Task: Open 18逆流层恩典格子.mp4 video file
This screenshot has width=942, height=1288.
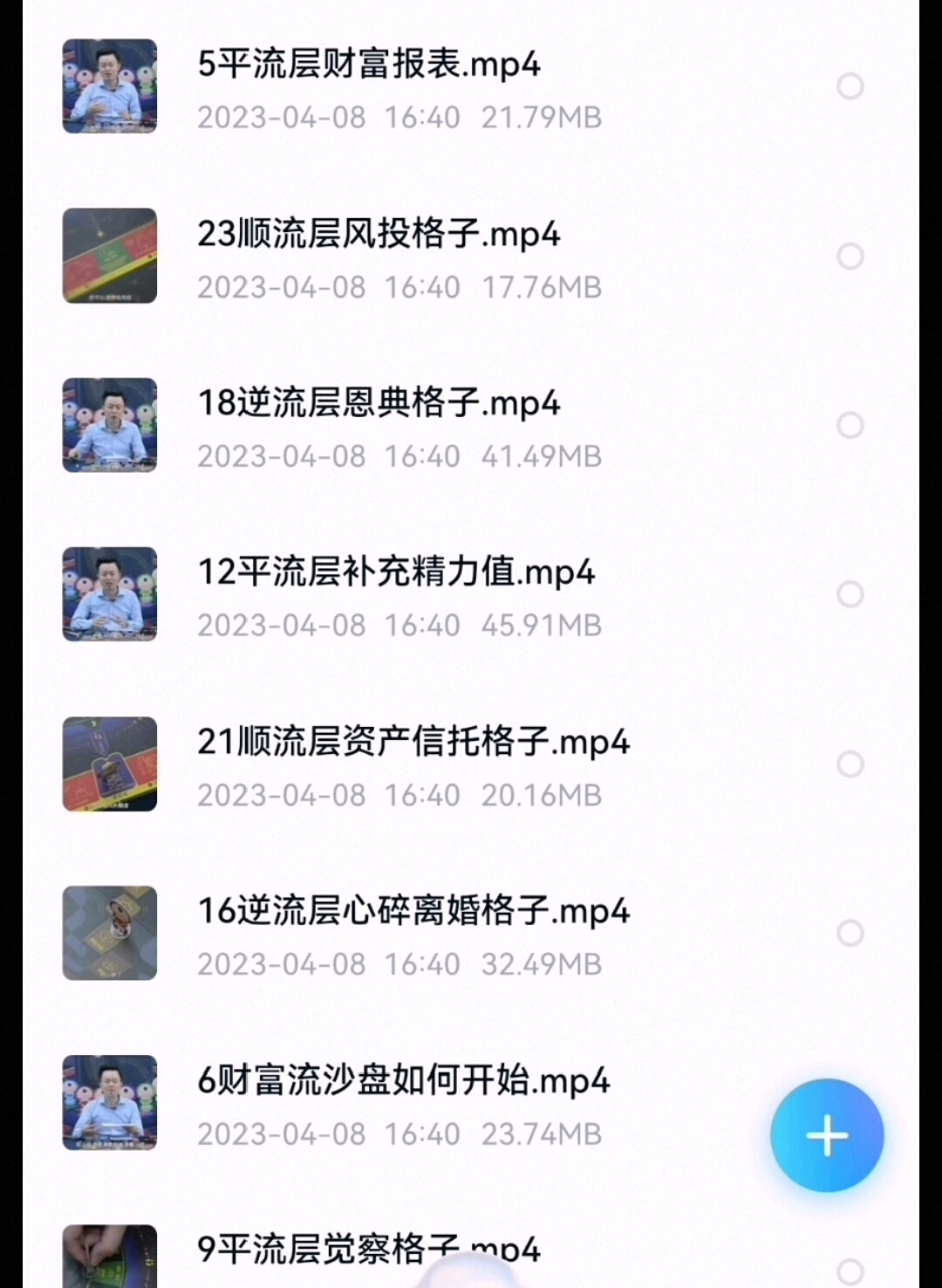Action: pos(379,404)
